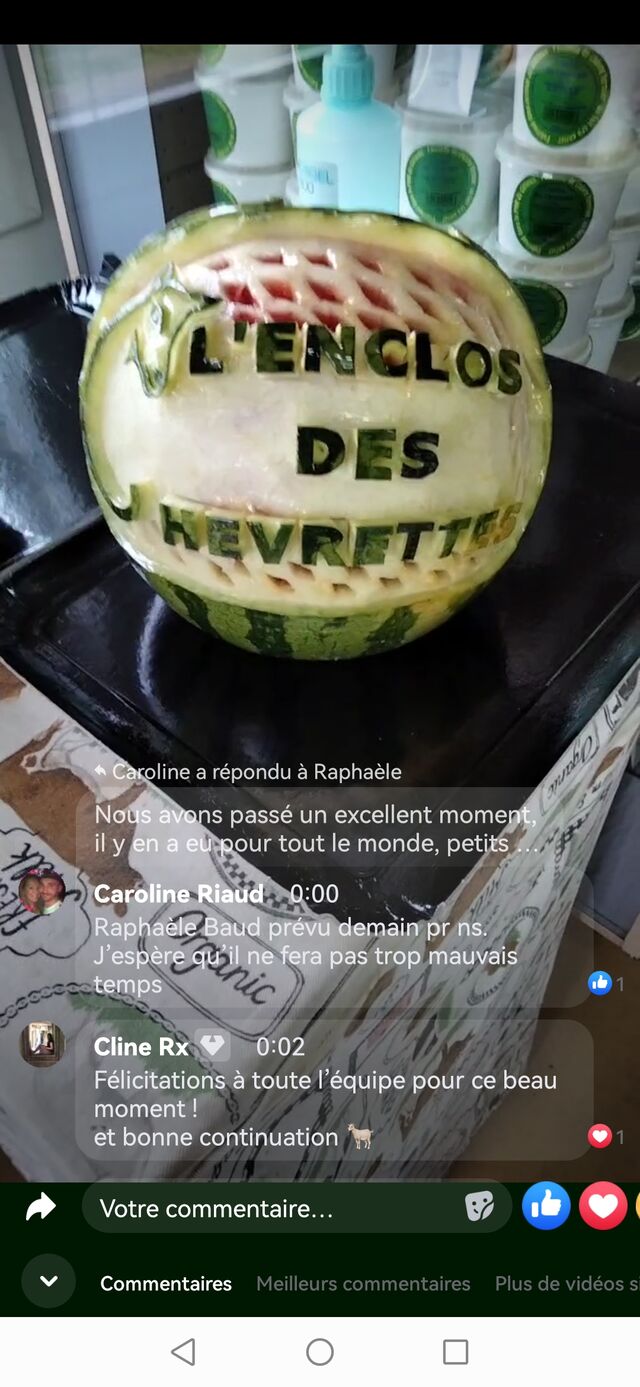Viewport: 640px width, 1387px height.
Task: Open the Votre commentaire text field
Action: (x=270, y=1208)
